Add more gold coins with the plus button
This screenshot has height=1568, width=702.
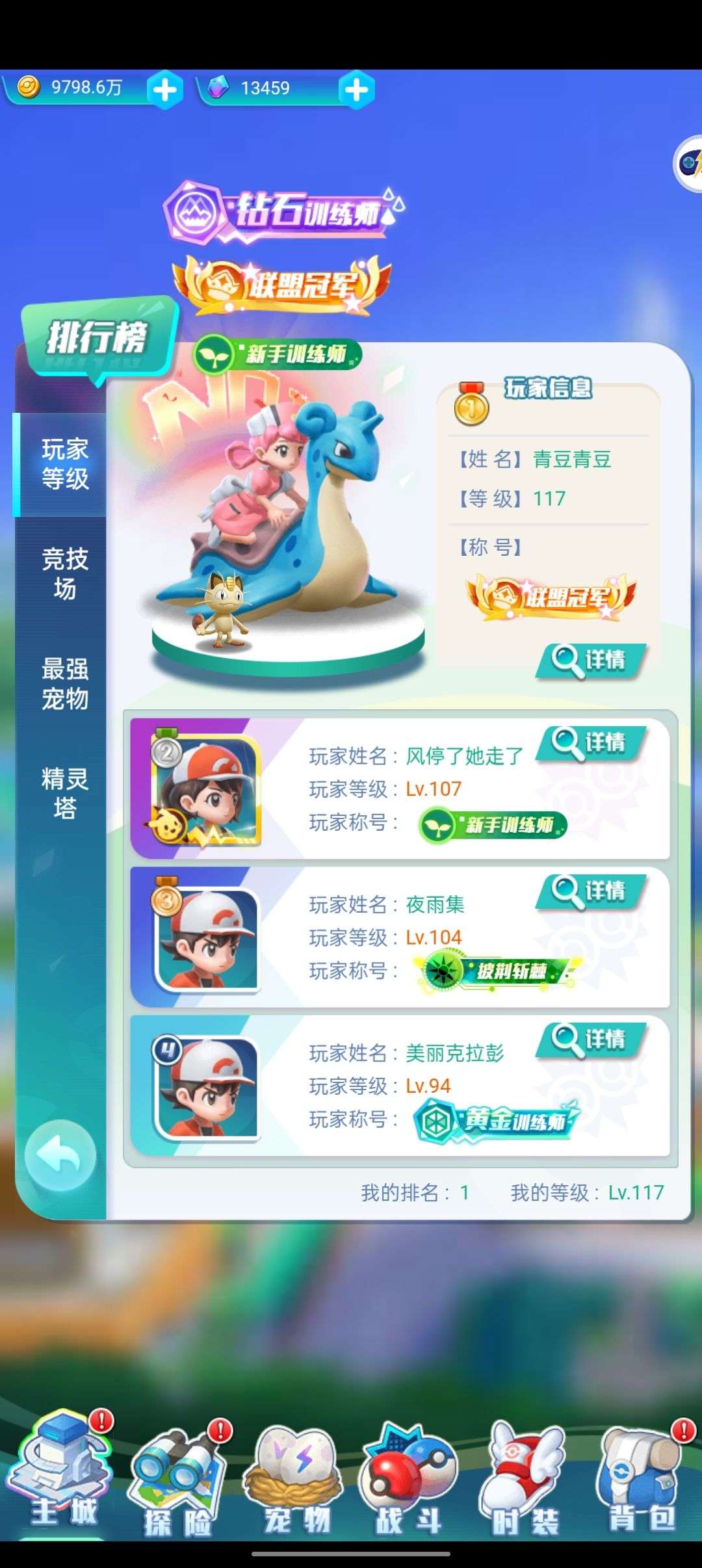[x=165, y=89]
